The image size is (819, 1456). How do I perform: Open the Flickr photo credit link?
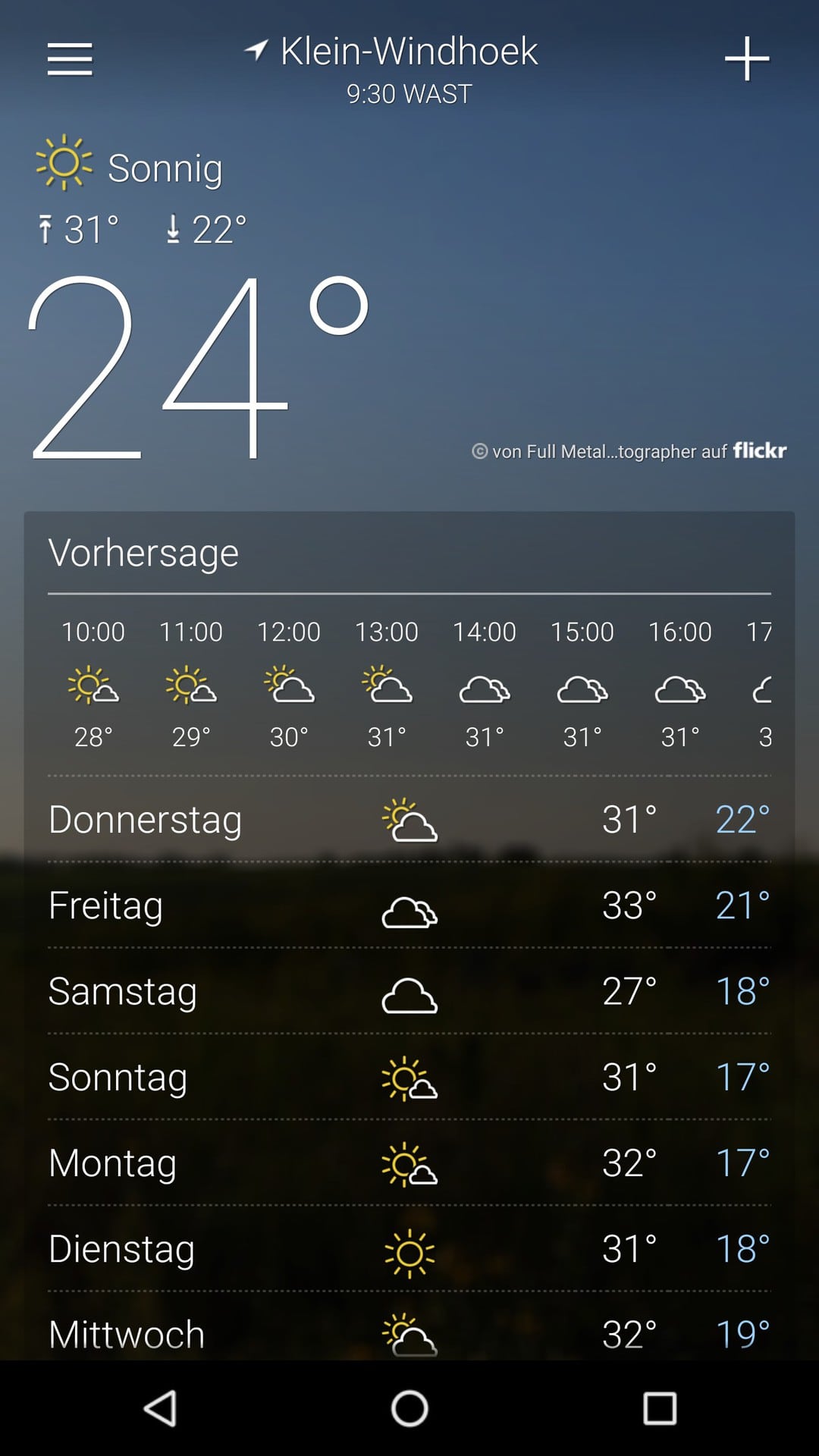pyautogui.click(x=629, y=451)
